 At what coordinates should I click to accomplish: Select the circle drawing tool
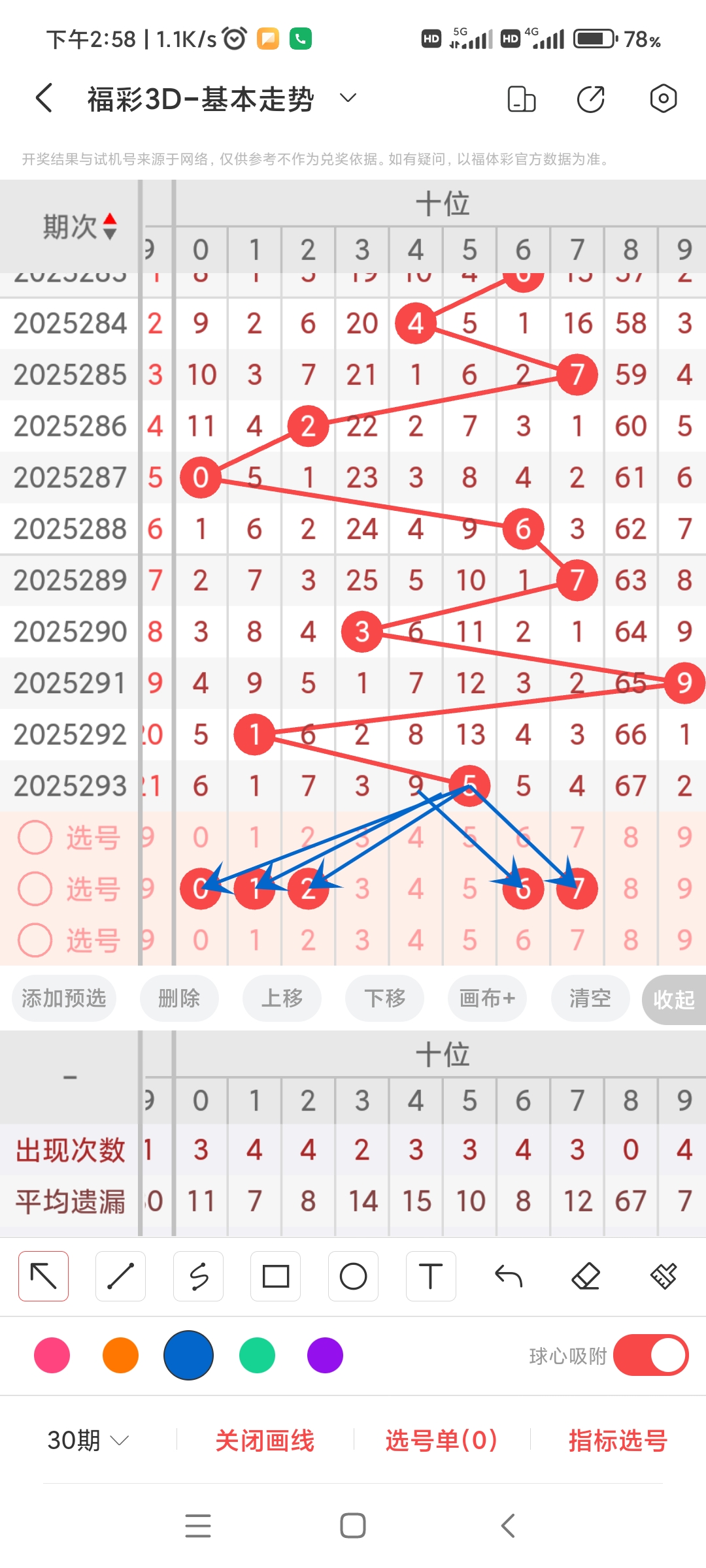(353, 1275)
